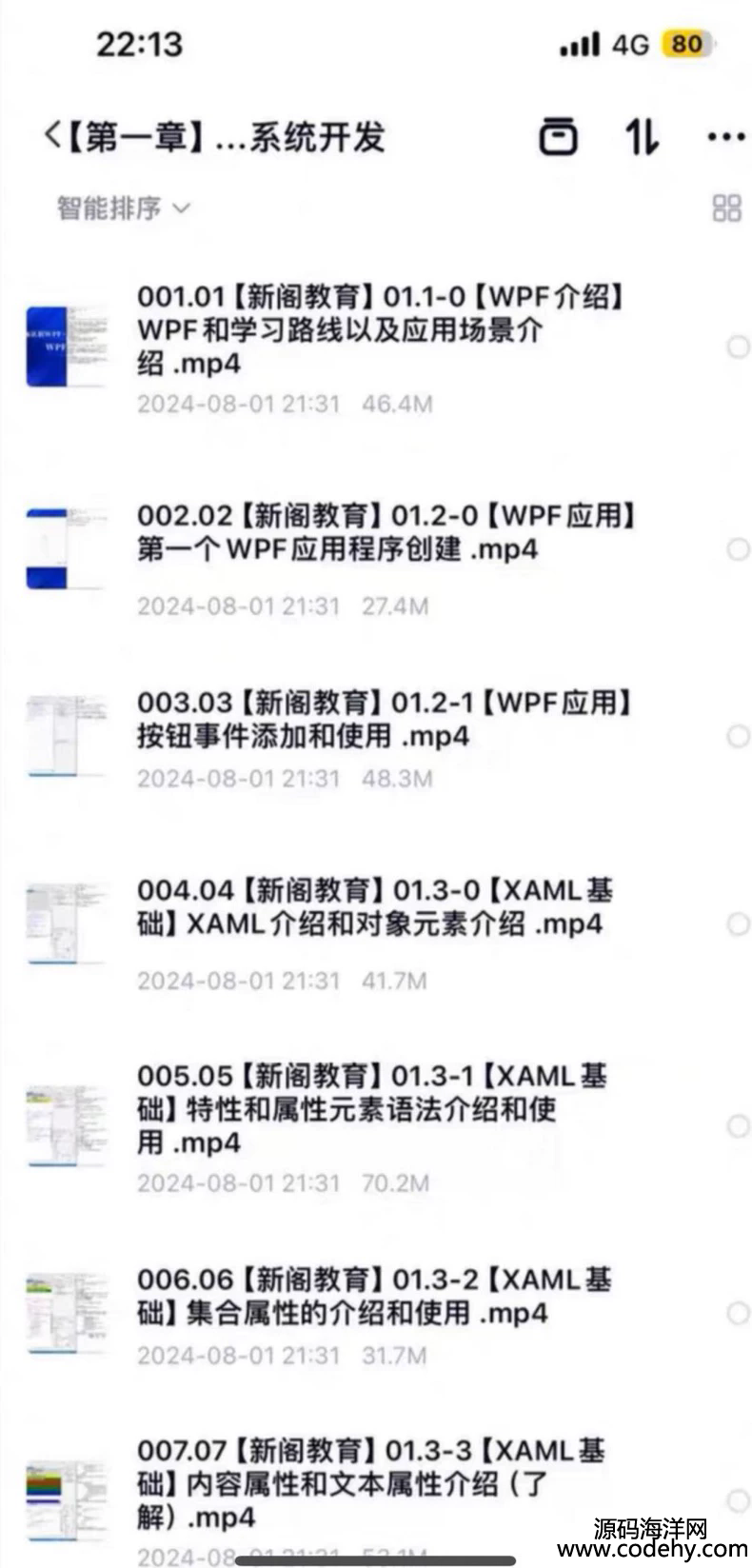Expand the 智能排序 sorting dropdown
This screenshot has width=752, height=1568.
[x=124, y=208]
